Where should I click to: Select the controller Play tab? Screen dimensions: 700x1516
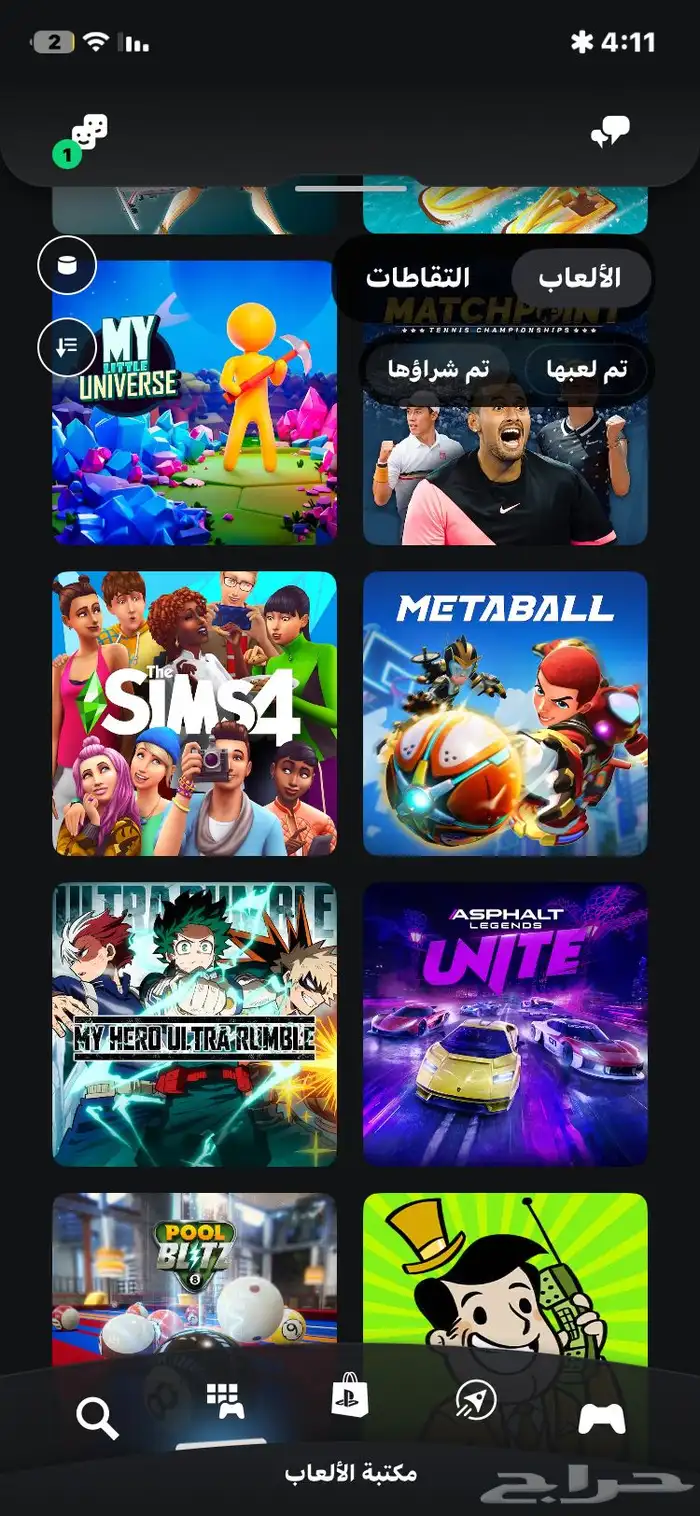(x=602, y=1417)
